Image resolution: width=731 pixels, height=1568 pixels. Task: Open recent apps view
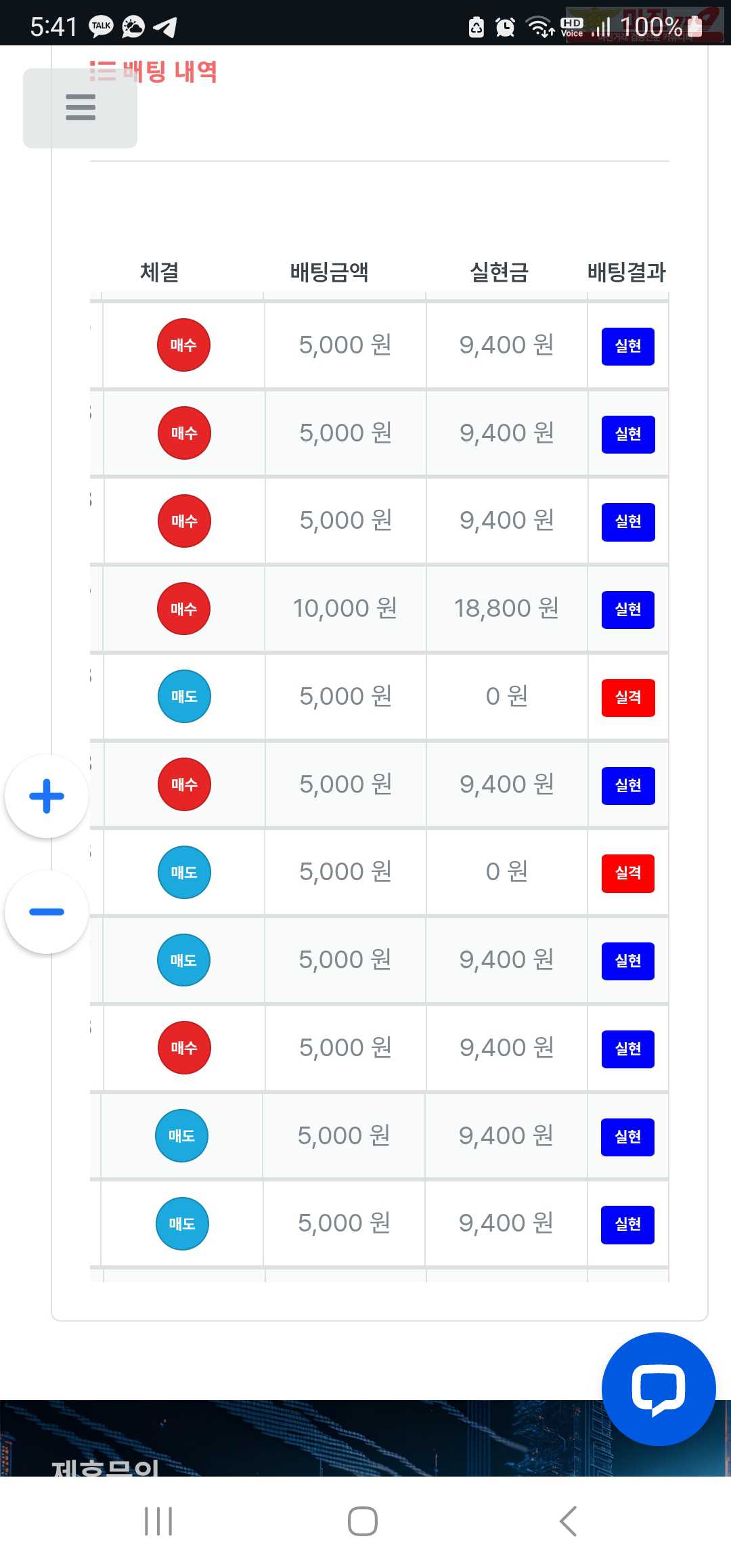click(158, 1521)
